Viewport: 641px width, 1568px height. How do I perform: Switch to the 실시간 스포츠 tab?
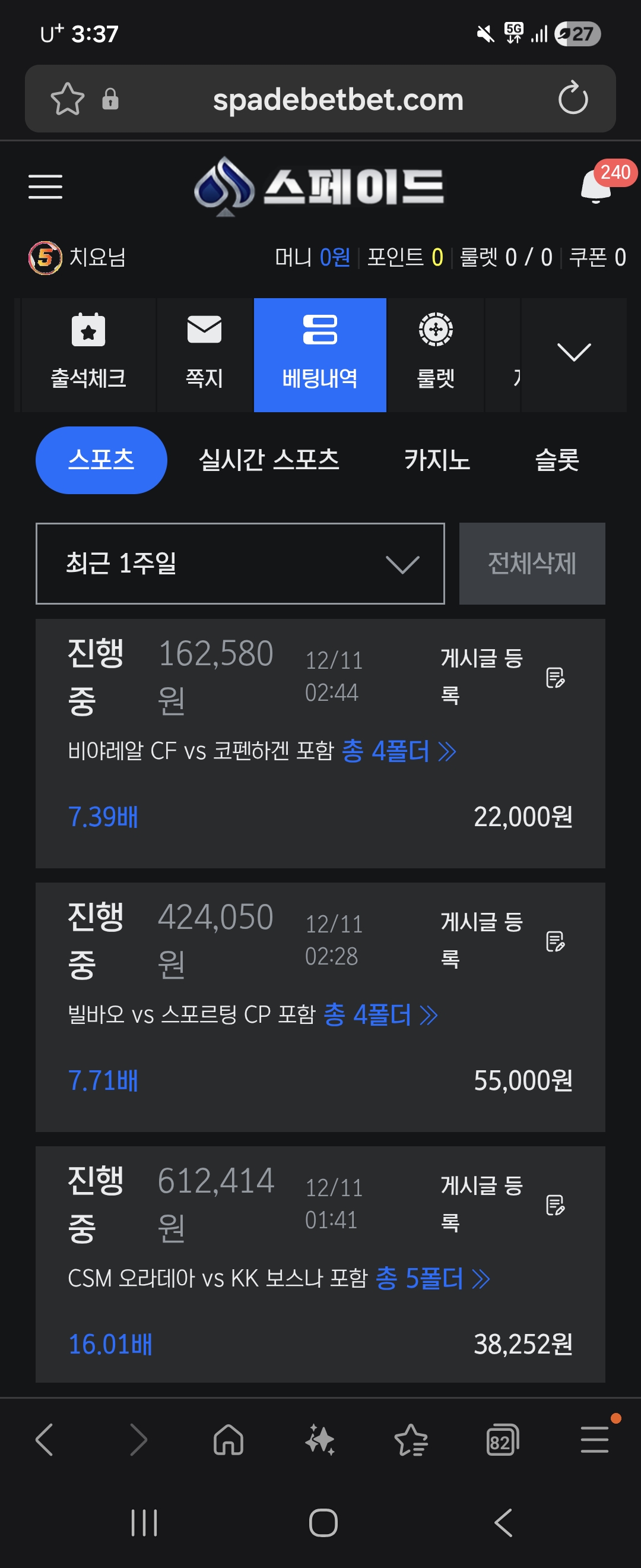tap(269, 460)
